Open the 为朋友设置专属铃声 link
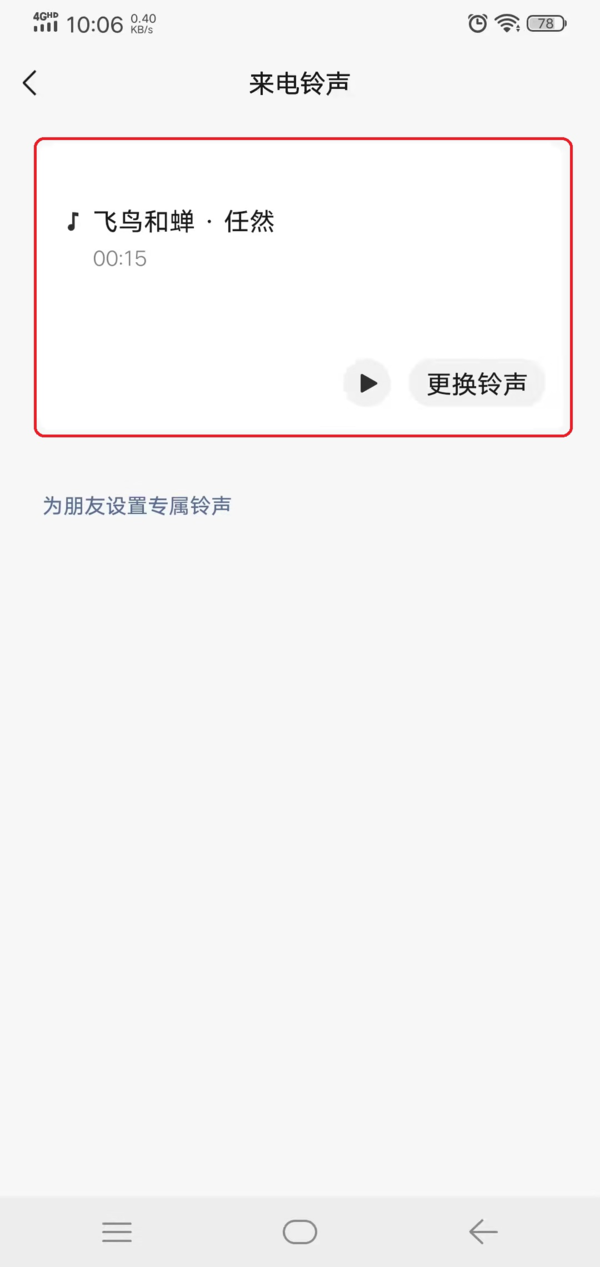The width and height of the screenshot is (600, 1267). [x=137, y=506]
